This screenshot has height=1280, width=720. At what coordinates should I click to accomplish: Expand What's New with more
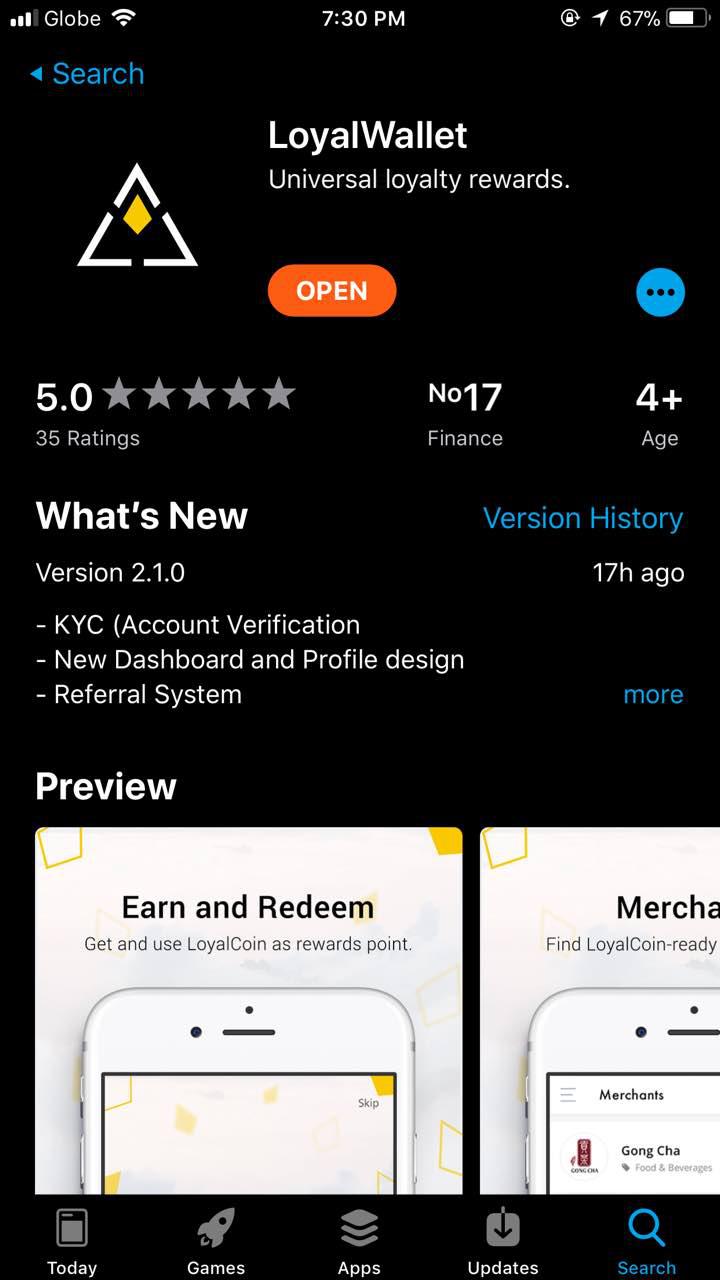click(x=653, y=694)
